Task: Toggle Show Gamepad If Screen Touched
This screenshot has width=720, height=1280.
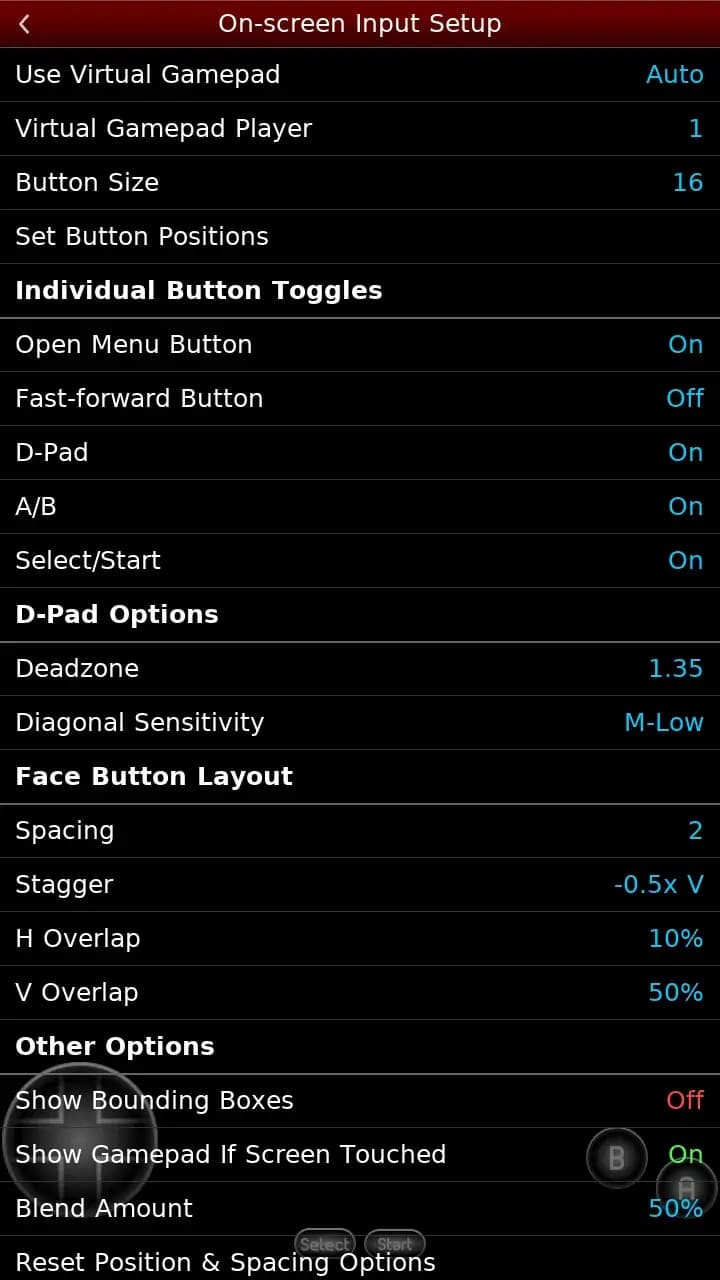Action: pos(400,1155)
